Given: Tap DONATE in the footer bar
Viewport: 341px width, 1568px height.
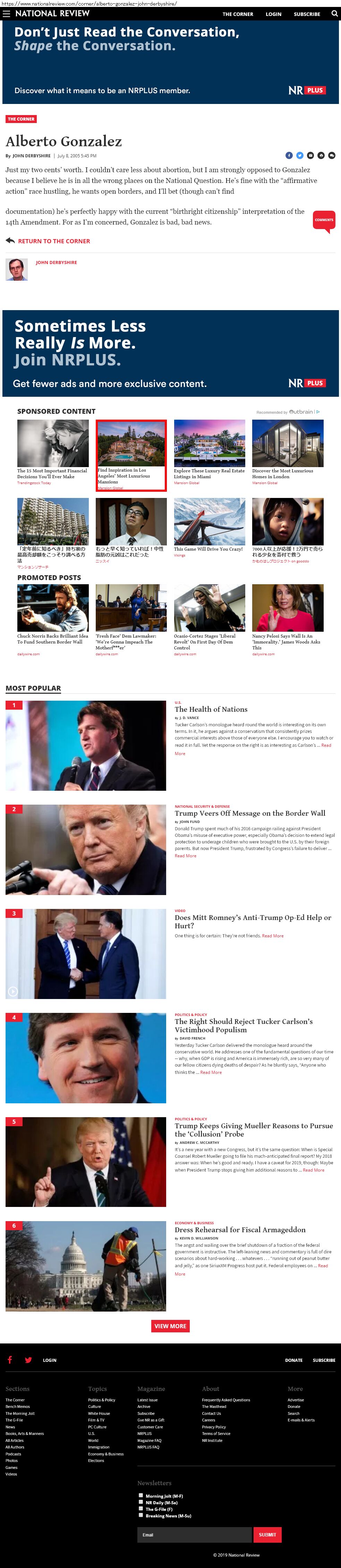Looking at the screenshot, I should (293, 1360).
